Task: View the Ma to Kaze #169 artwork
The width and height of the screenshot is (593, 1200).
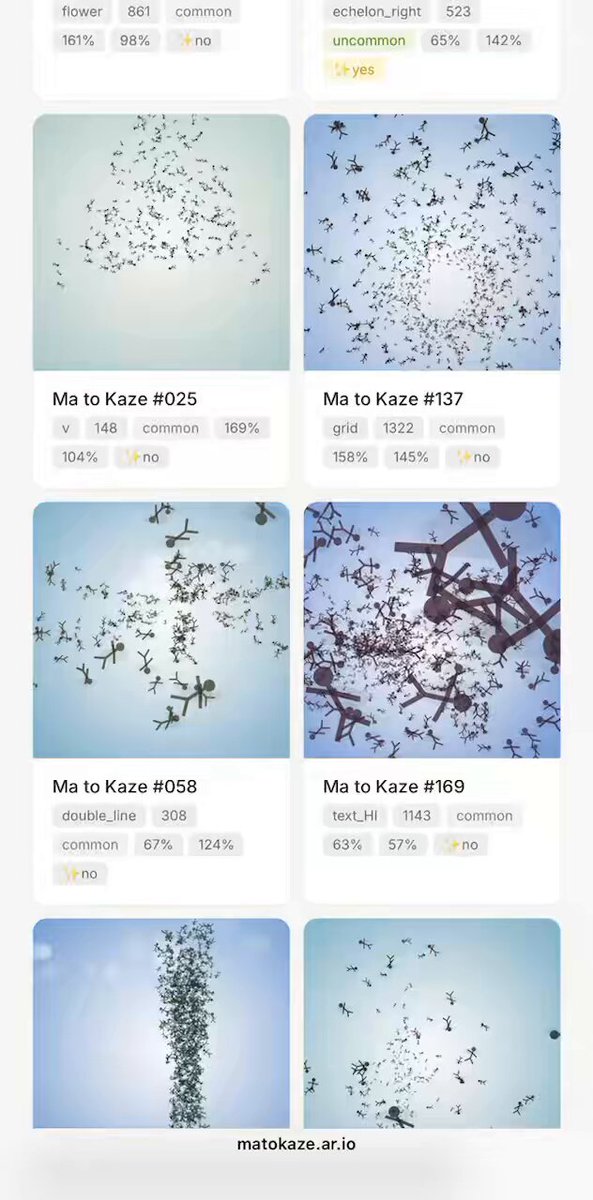Action: 432,630
